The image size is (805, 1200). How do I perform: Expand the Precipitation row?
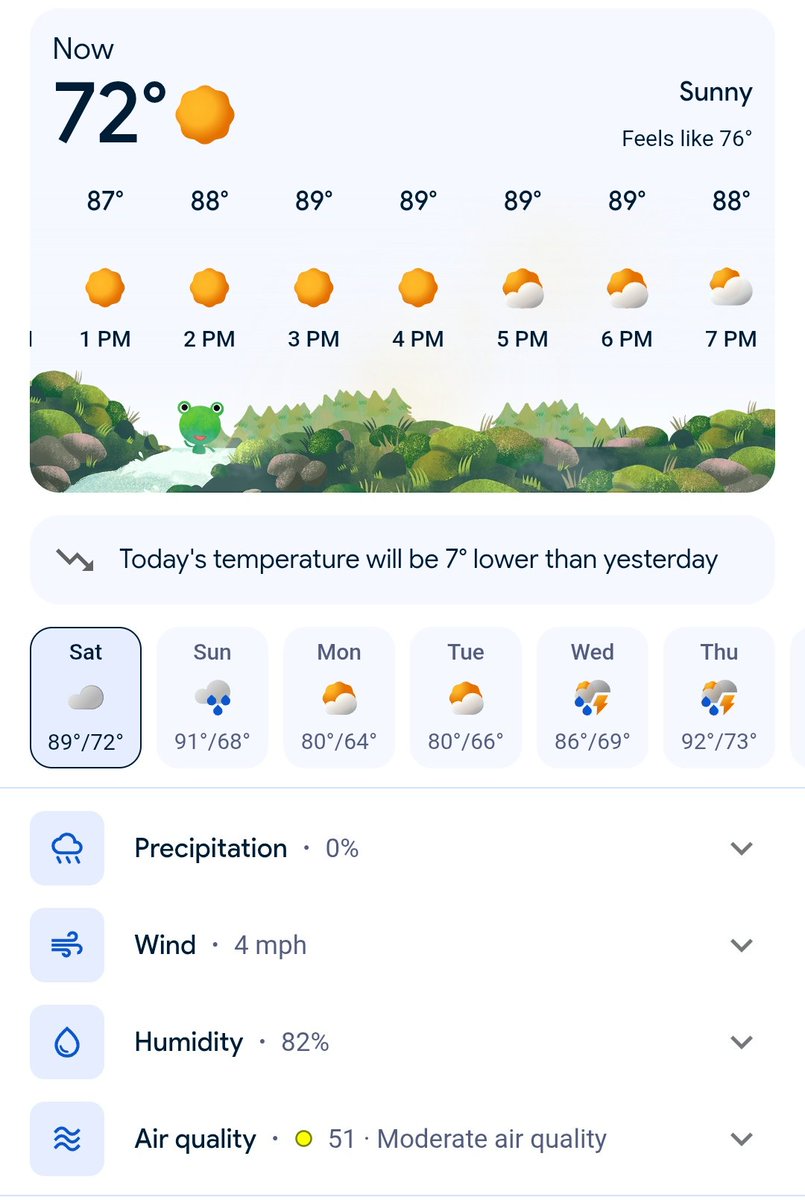[402, 848]
